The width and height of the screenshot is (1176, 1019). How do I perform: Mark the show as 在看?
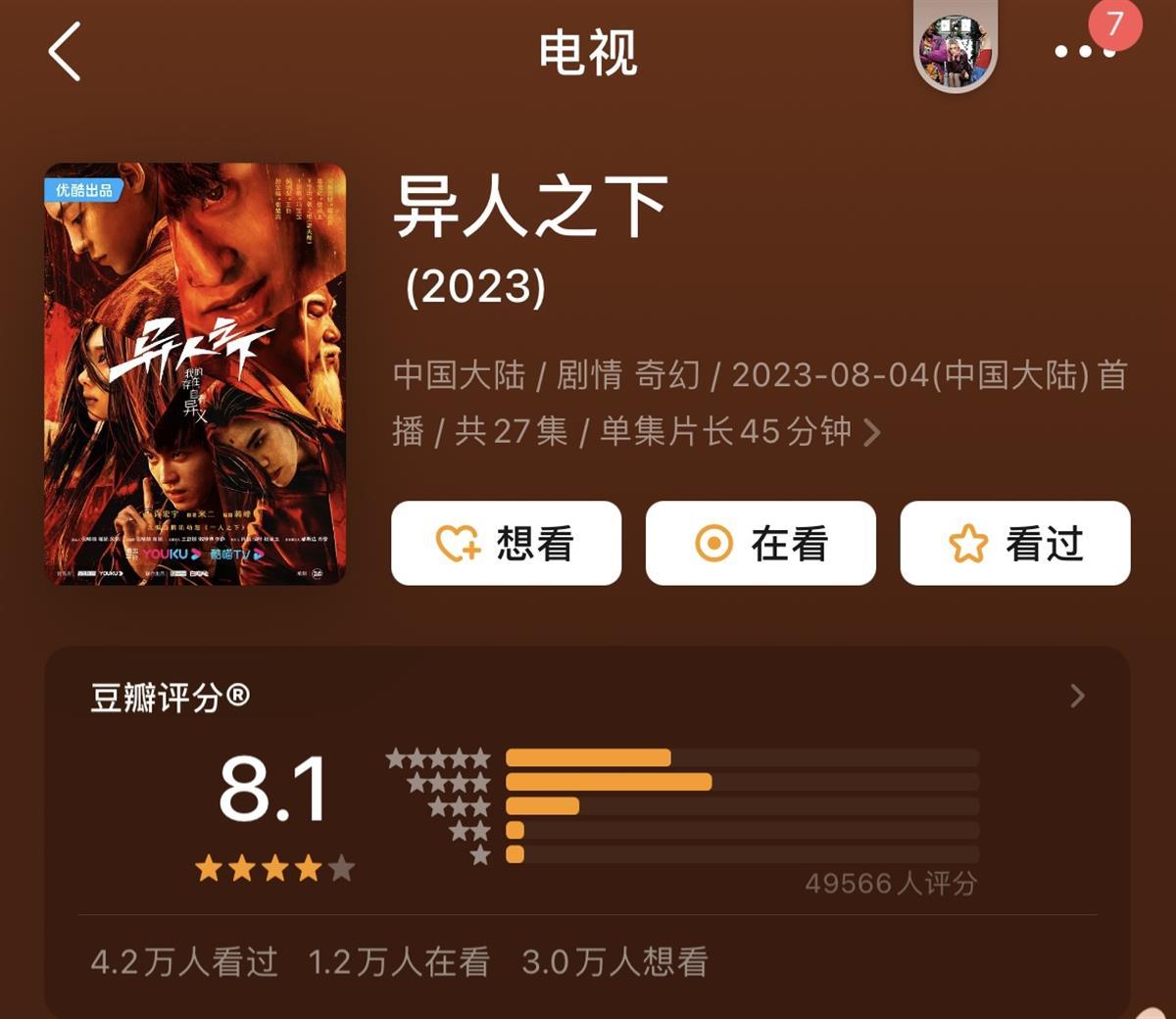760,543
